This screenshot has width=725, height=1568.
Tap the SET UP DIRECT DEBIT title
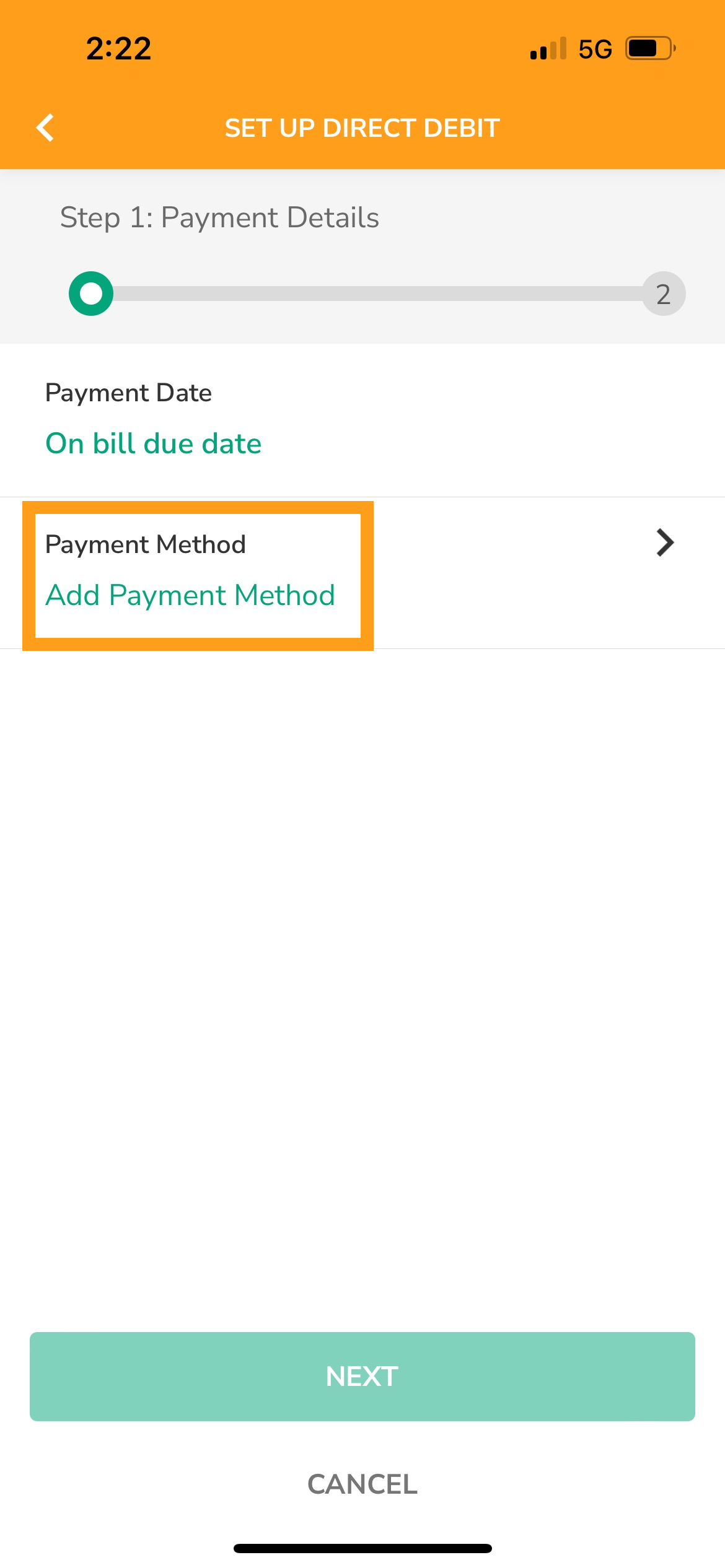(x=361, y=128)
